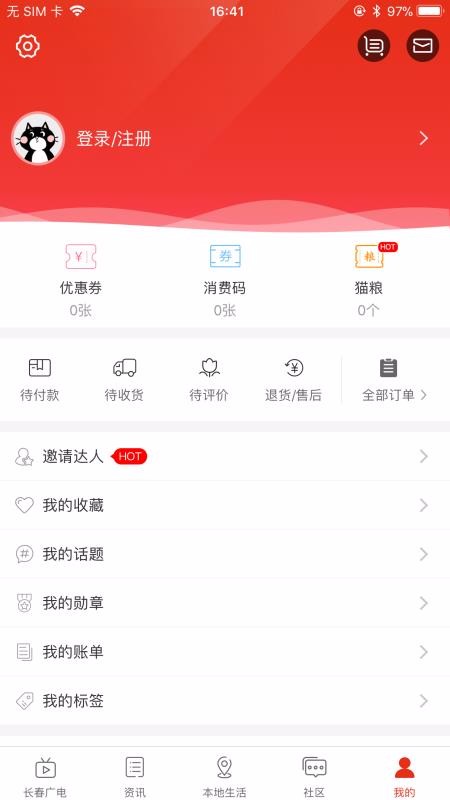Screen dimensions: 450x800
Task: Open the messages envelope icon
Action: (x=422, y=46)
